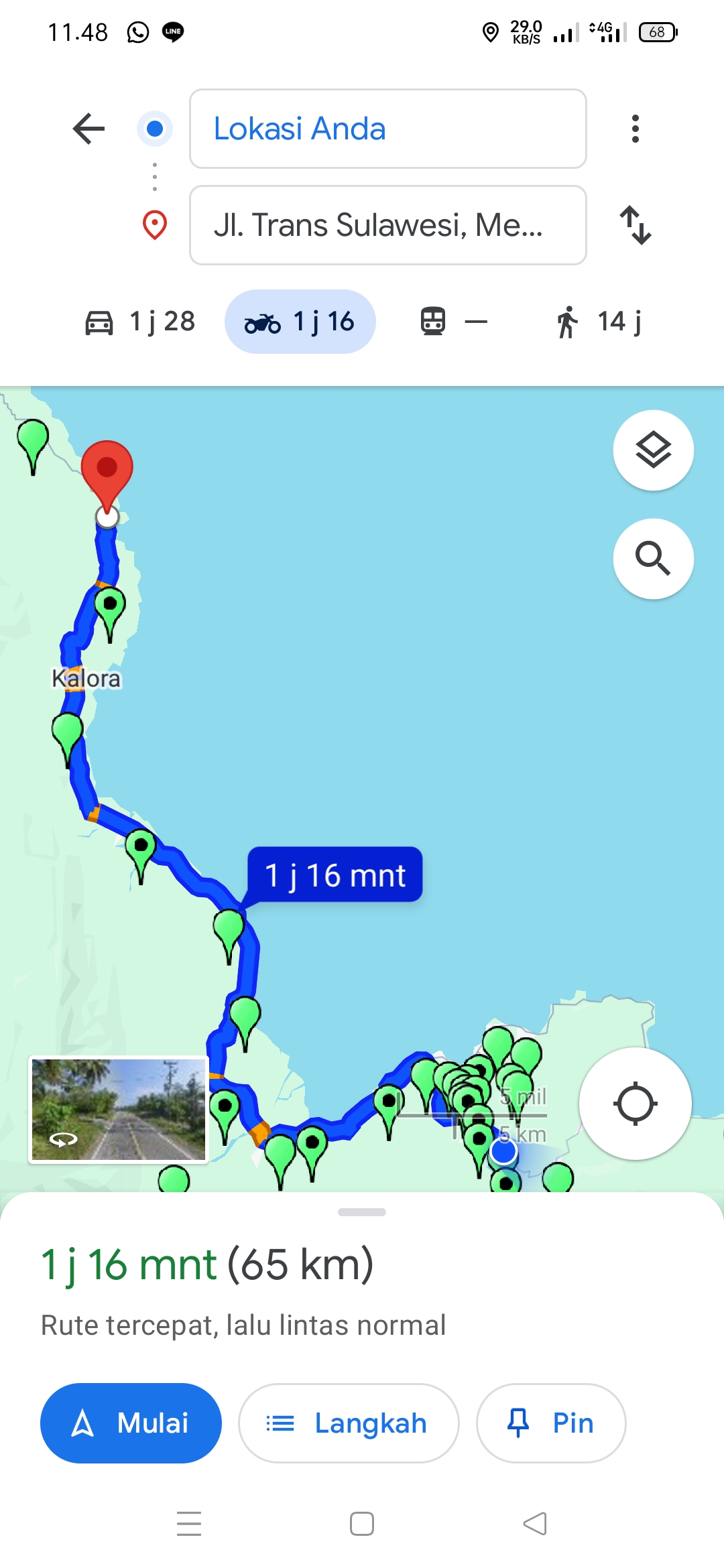The height and width of the screenshot is (1568, 724).
Task: View route steps via Langkah
Action: (x=349, y=1423)
